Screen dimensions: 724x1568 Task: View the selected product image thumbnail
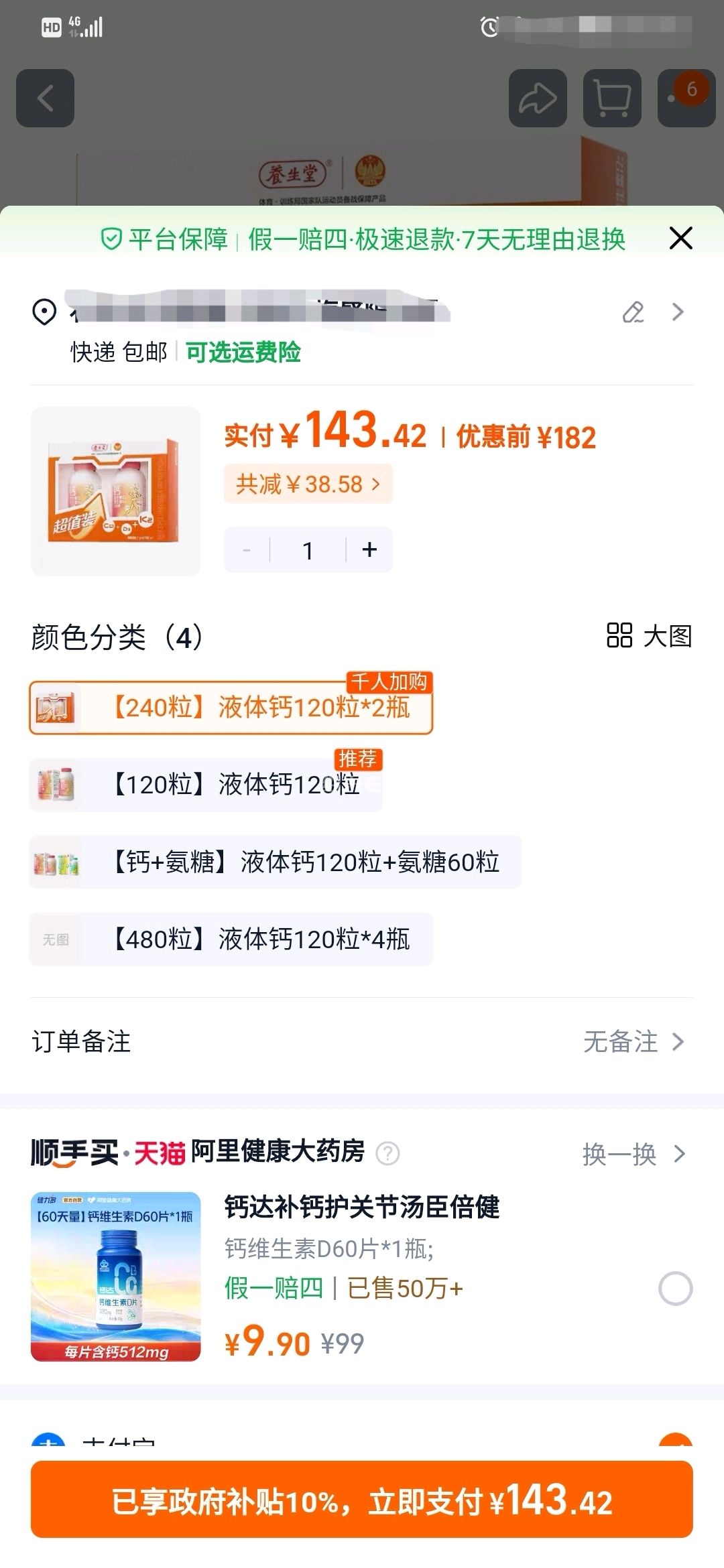click(x=115, y=491)
